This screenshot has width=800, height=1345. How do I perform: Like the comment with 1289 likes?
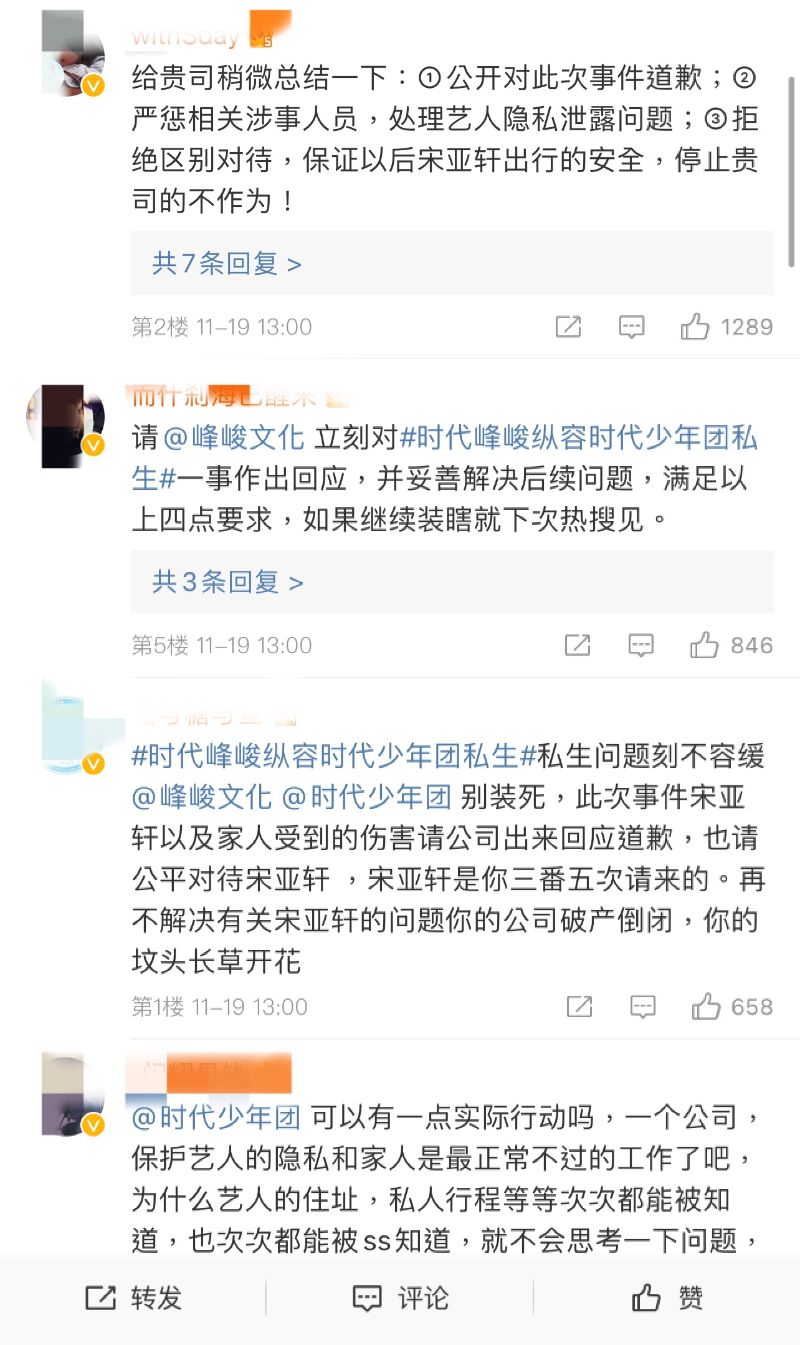[x=695, y=327]
